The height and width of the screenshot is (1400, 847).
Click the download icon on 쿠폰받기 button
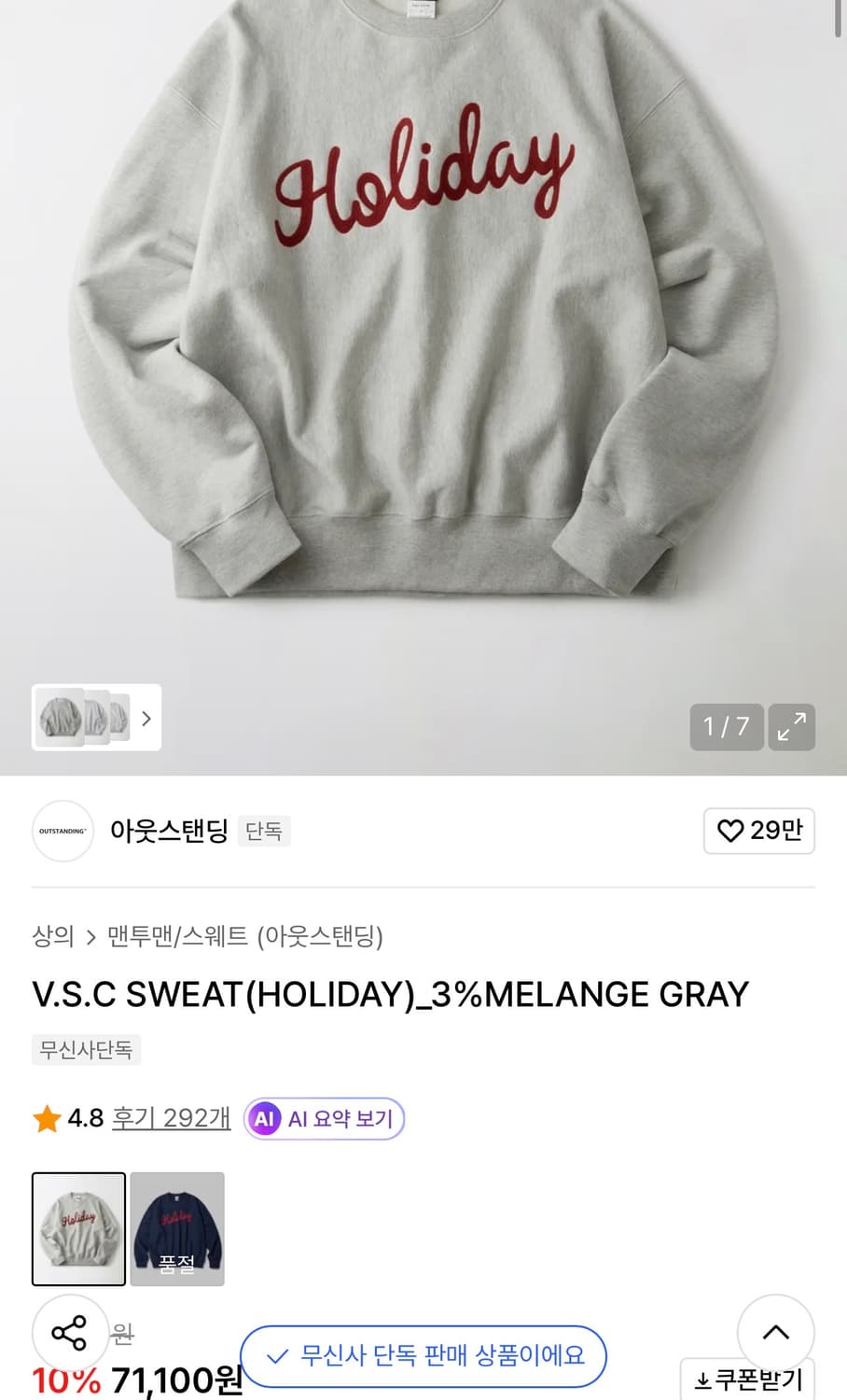[x=702, y=1378]
